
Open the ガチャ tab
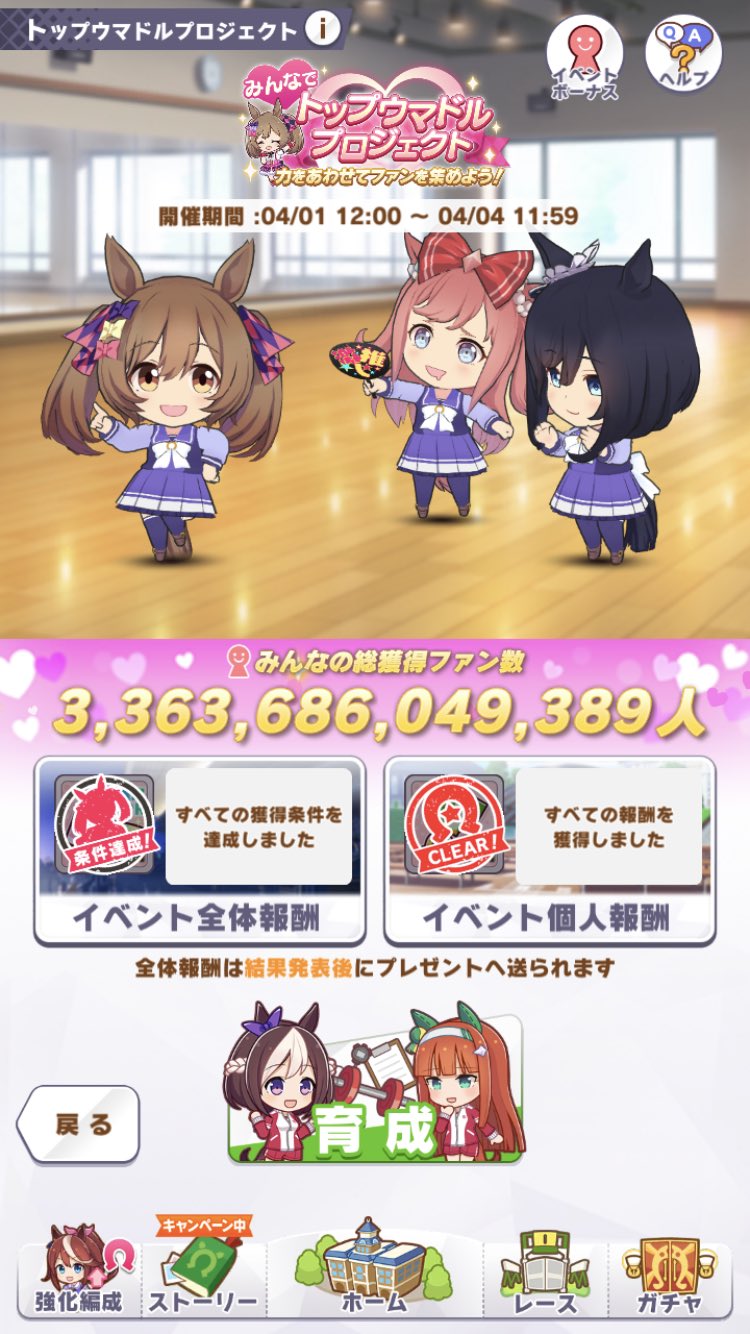[x=670, y=1272]
